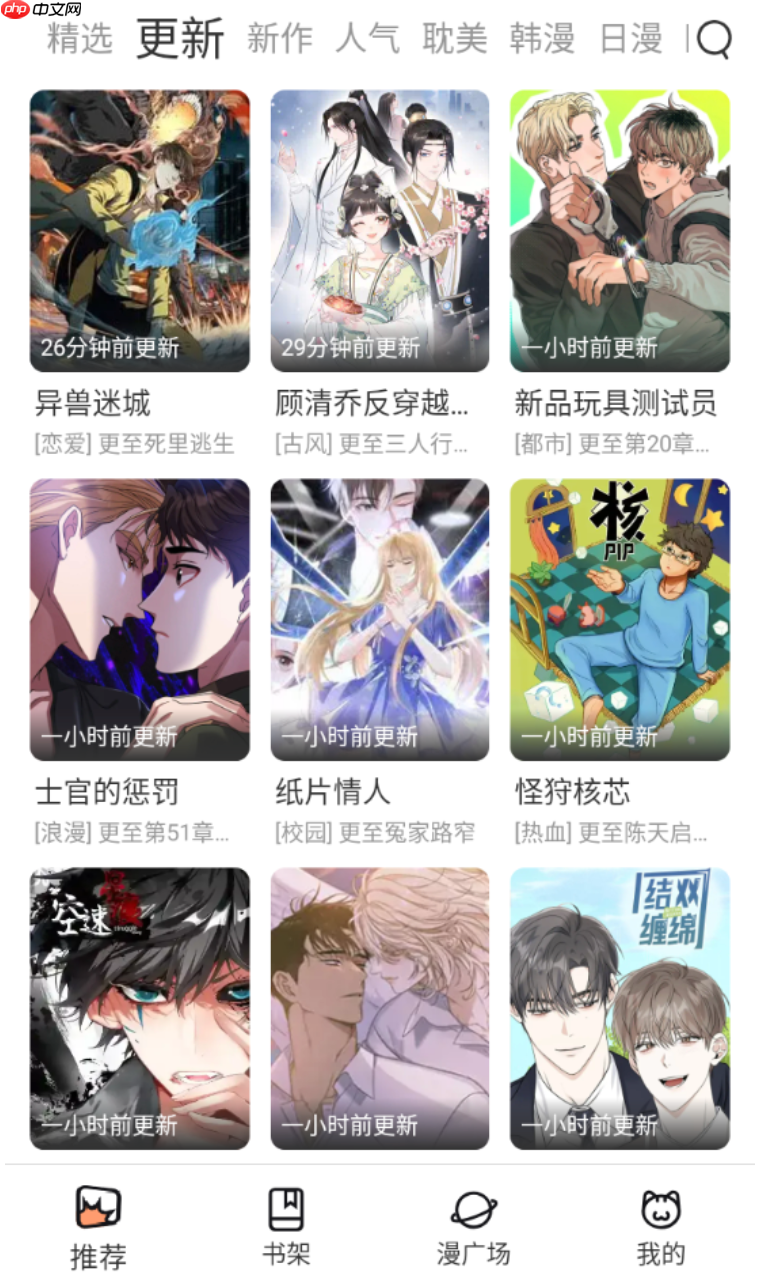The image size is (760, 1288).
Task: Open the 顾清乔反穿越 cover image
Action: (381, 228)
